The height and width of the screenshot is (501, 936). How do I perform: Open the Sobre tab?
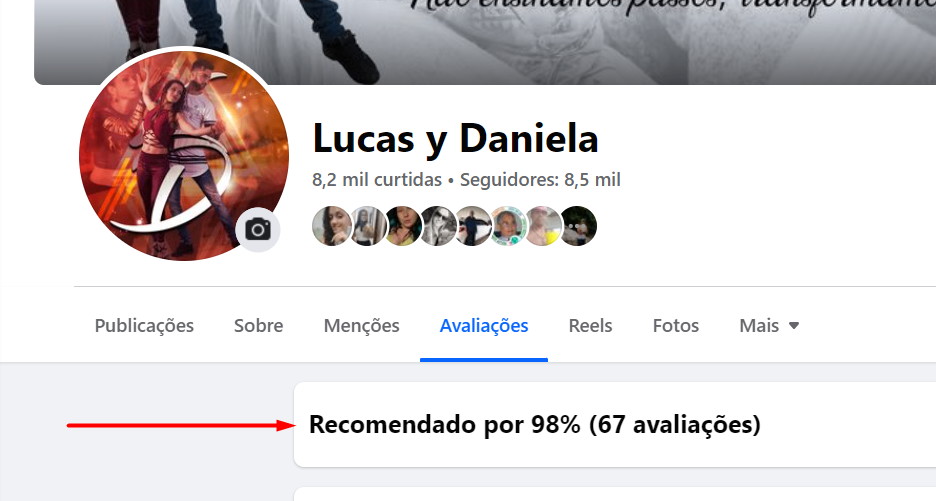258,326
